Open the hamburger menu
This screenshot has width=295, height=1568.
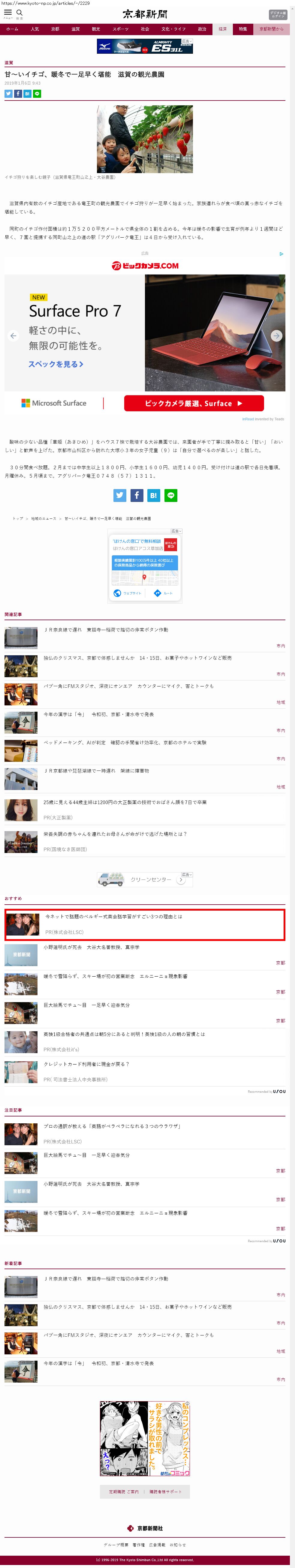pos(8,13)
